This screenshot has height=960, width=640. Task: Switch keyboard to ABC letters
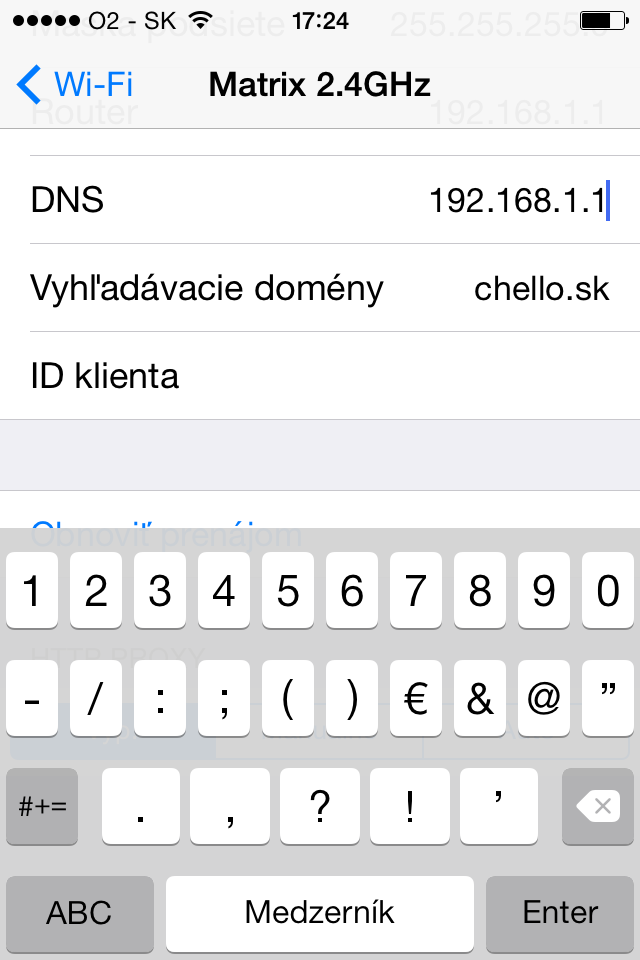coord(80,912)
